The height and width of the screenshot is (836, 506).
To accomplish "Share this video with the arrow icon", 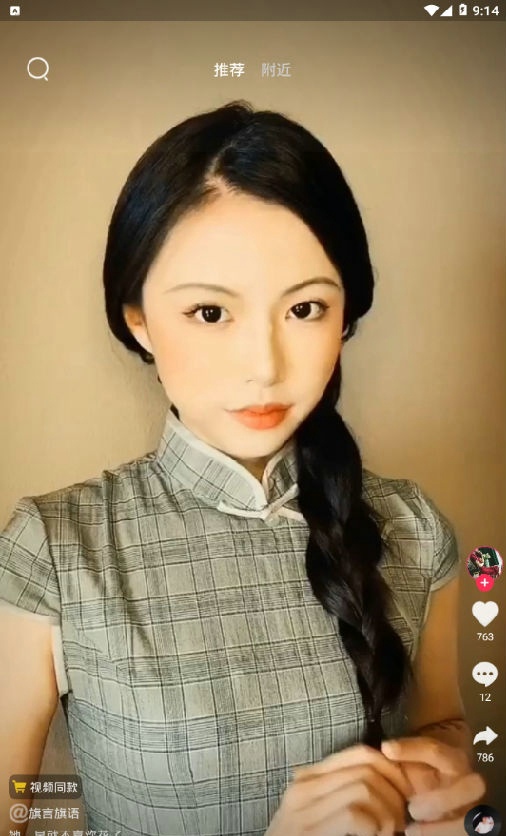I will click(485, 737).
